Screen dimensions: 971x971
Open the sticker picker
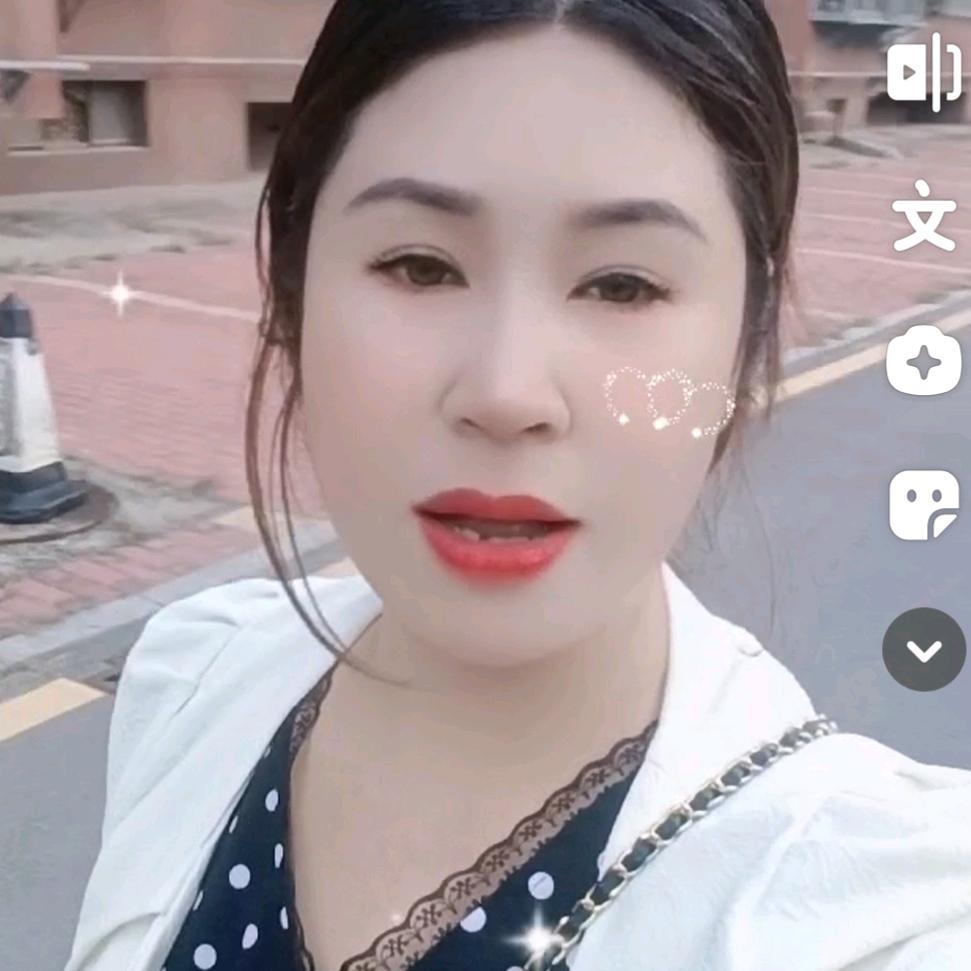point(924,505)
